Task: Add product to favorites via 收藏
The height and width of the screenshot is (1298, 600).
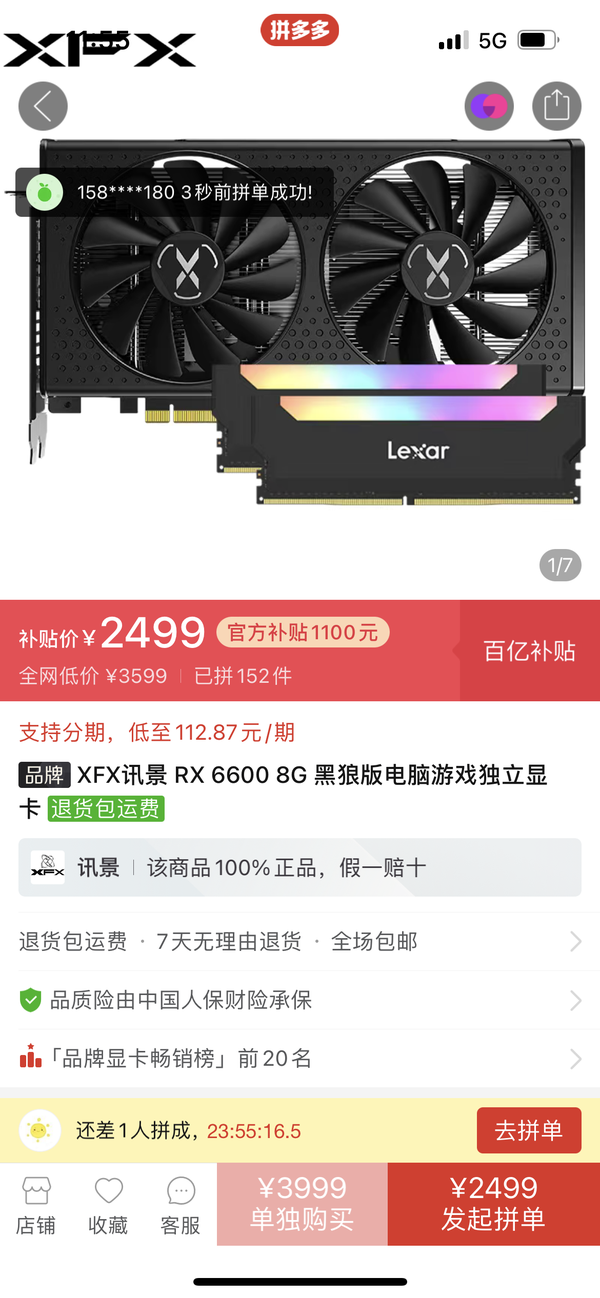Action: pos(108,1205)
